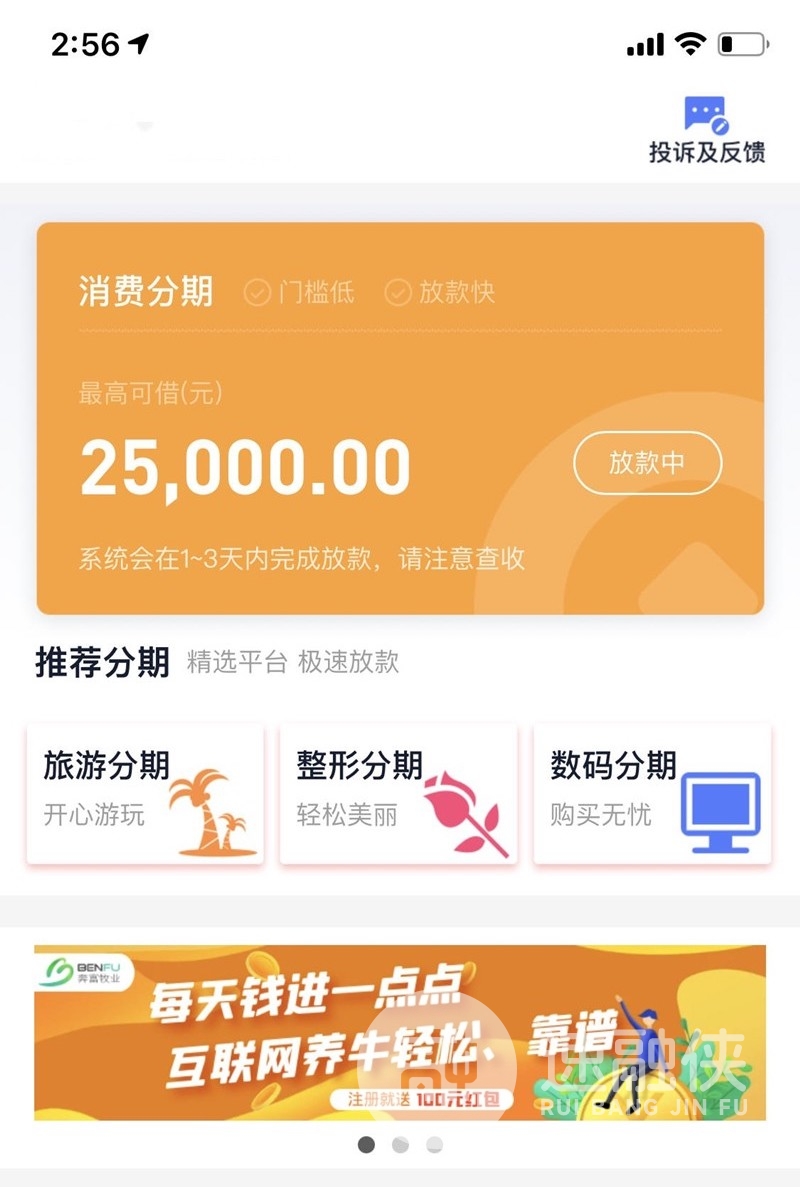The width and height of the screenshot is (800, 1187).
Task: Open 投诉及反馈 feedback page
Action: [707, 130]
